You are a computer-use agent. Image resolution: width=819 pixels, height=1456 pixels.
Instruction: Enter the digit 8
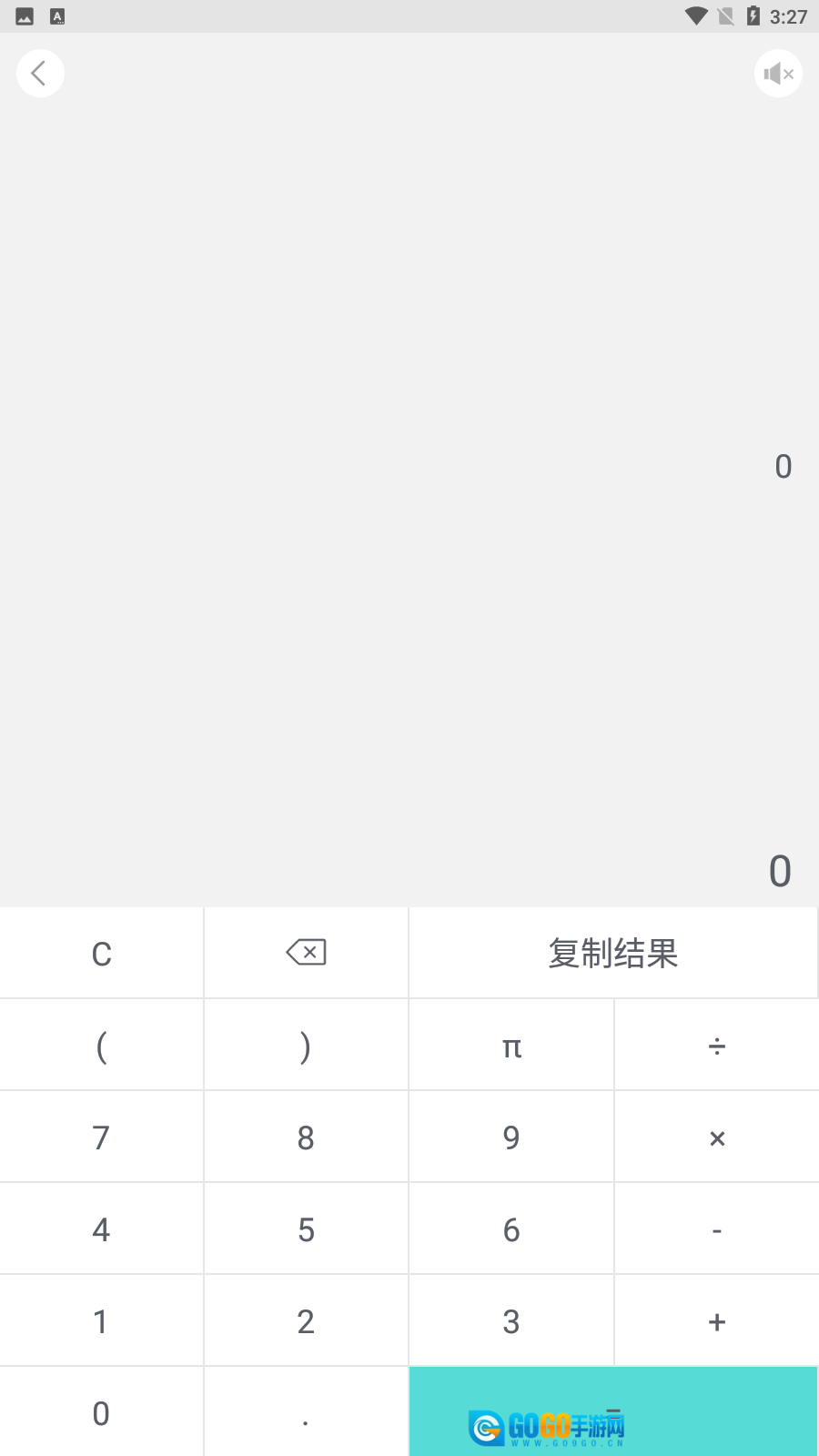306,1137
